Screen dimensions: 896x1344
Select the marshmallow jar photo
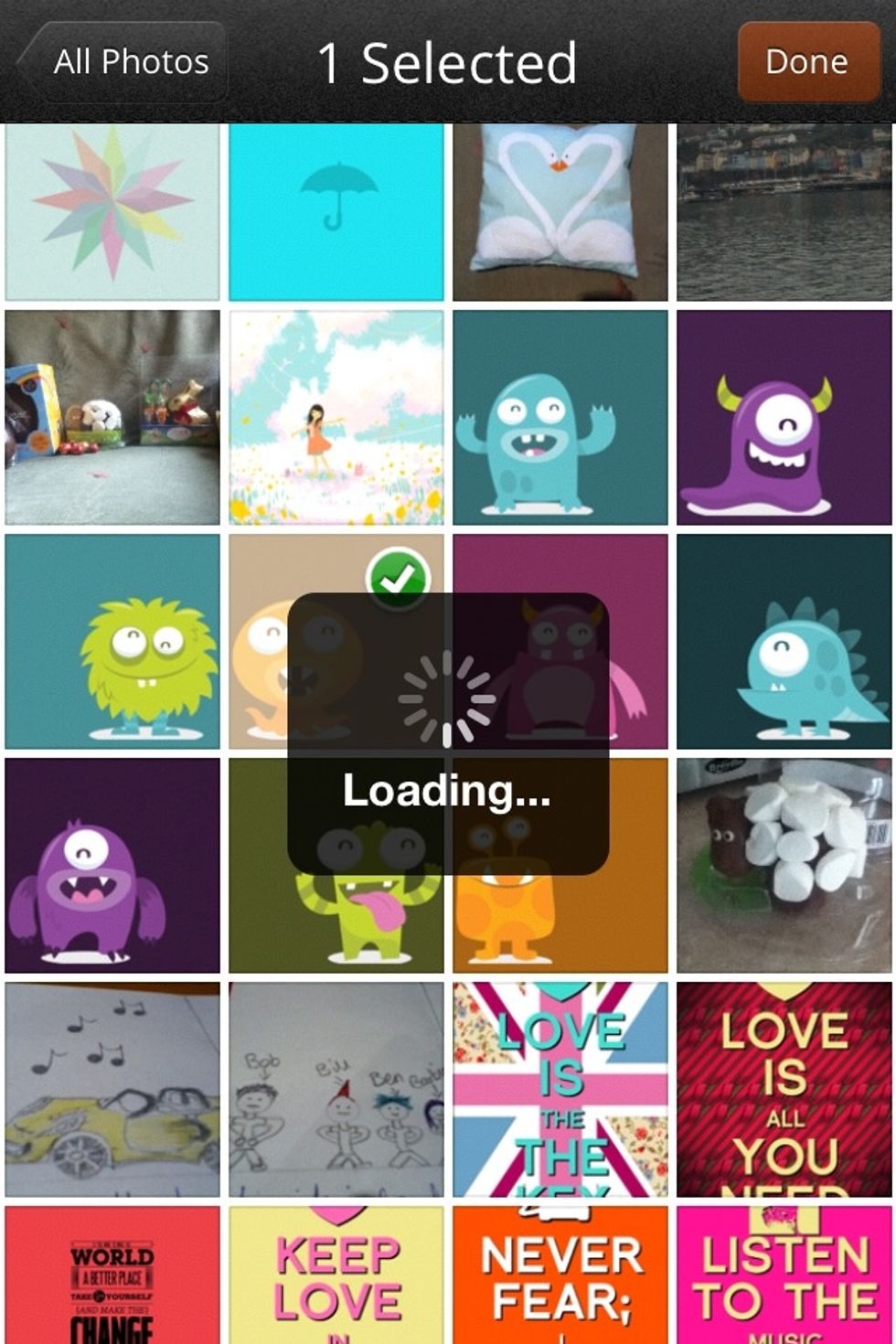click(784, 866)
